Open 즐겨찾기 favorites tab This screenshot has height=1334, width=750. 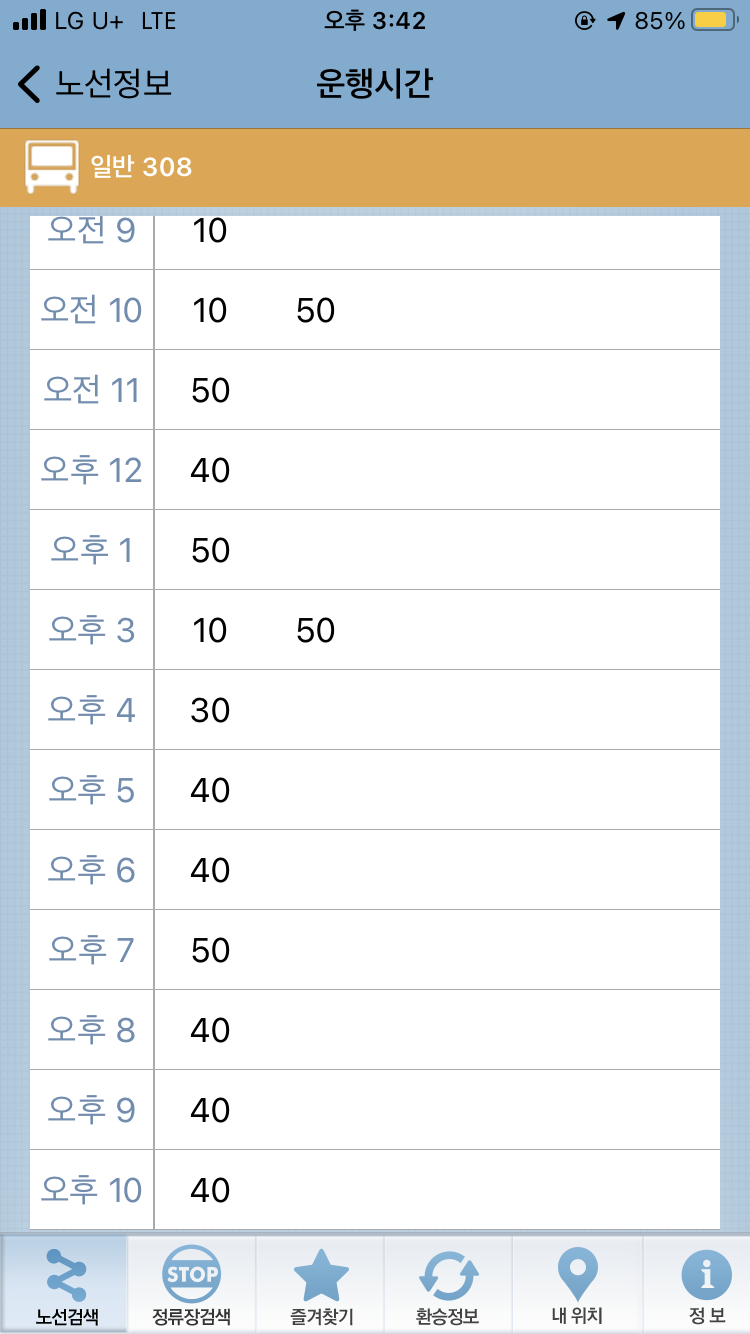point(320,1284)
